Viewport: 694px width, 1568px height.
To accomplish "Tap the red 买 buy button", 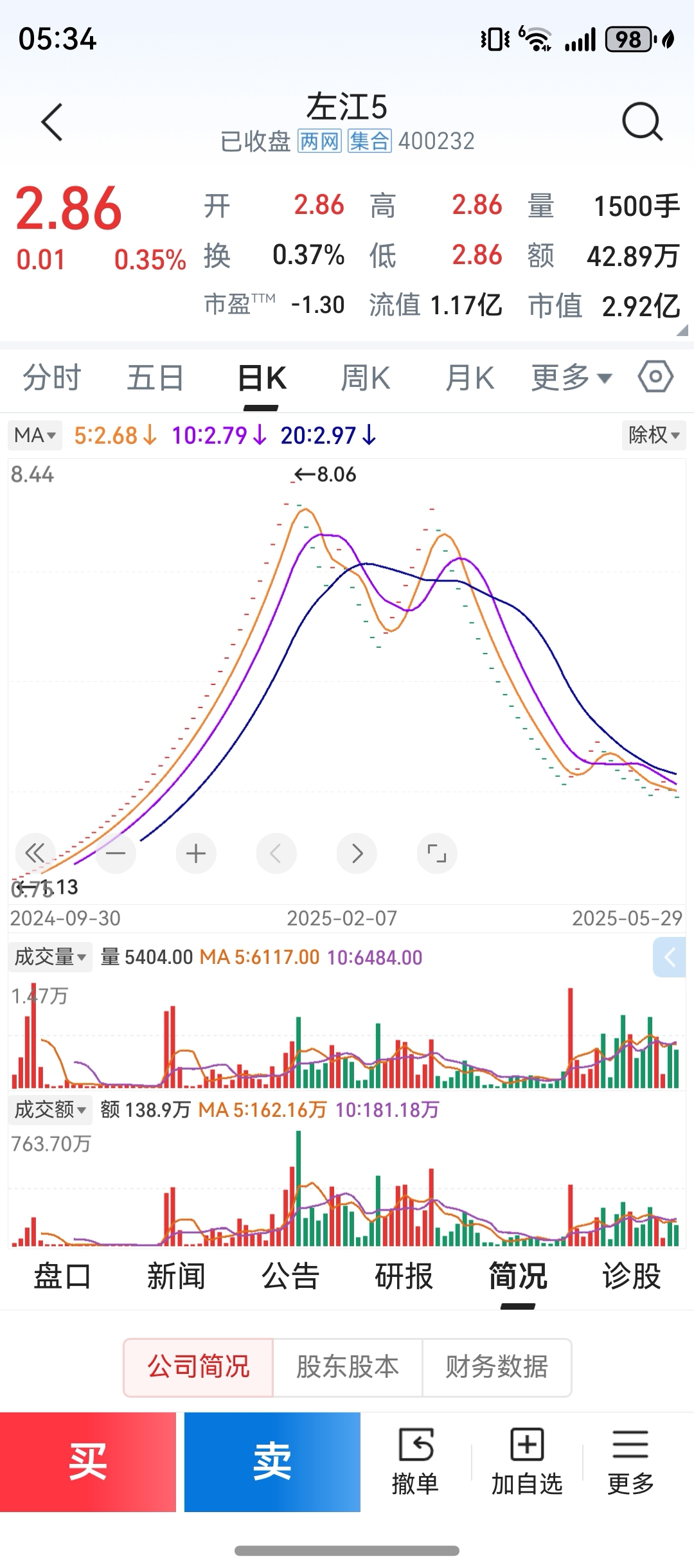I will (x=88, y=1461).
